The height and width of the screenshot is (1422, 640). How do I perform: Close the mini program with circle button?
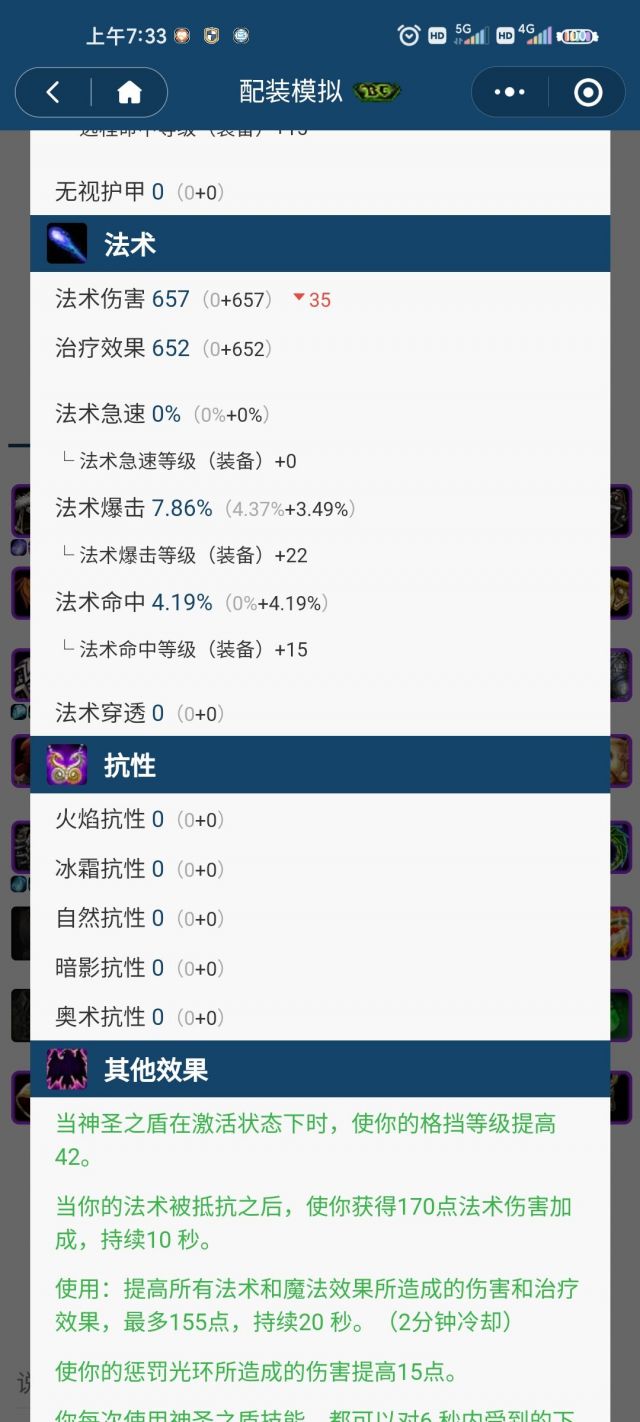tap(588, 93)
